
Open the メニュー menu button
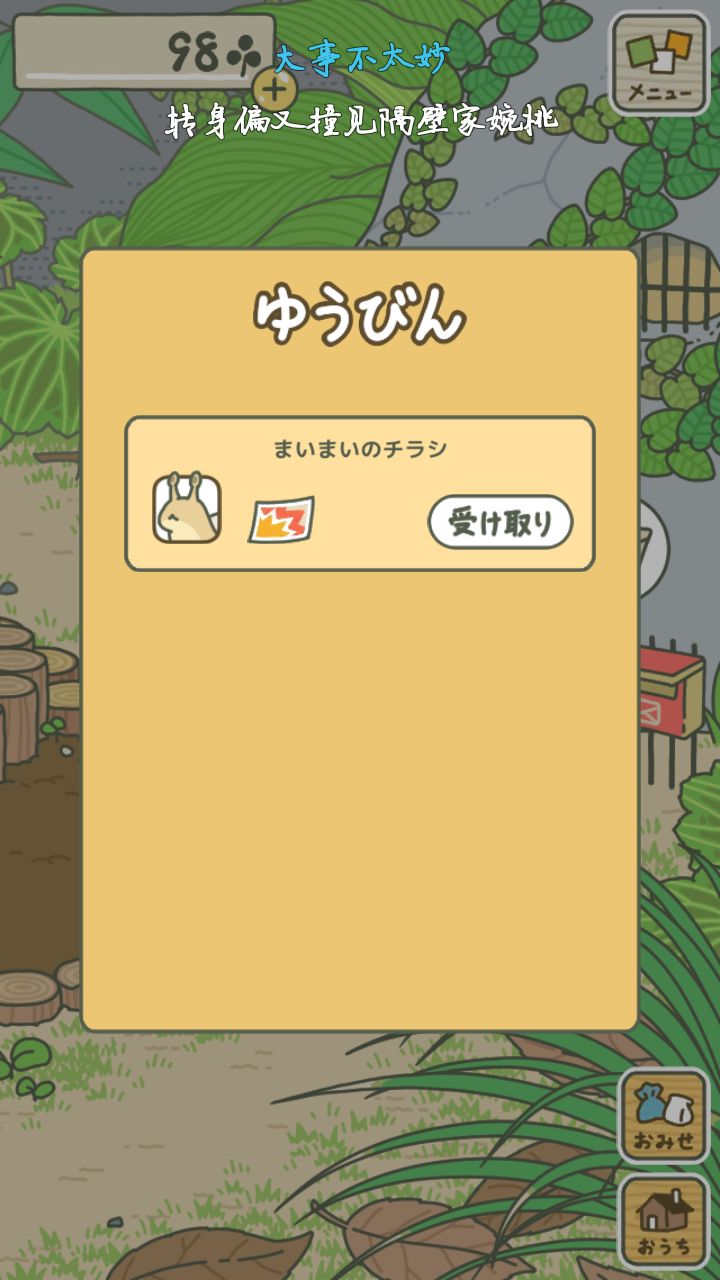click(659, 63)
